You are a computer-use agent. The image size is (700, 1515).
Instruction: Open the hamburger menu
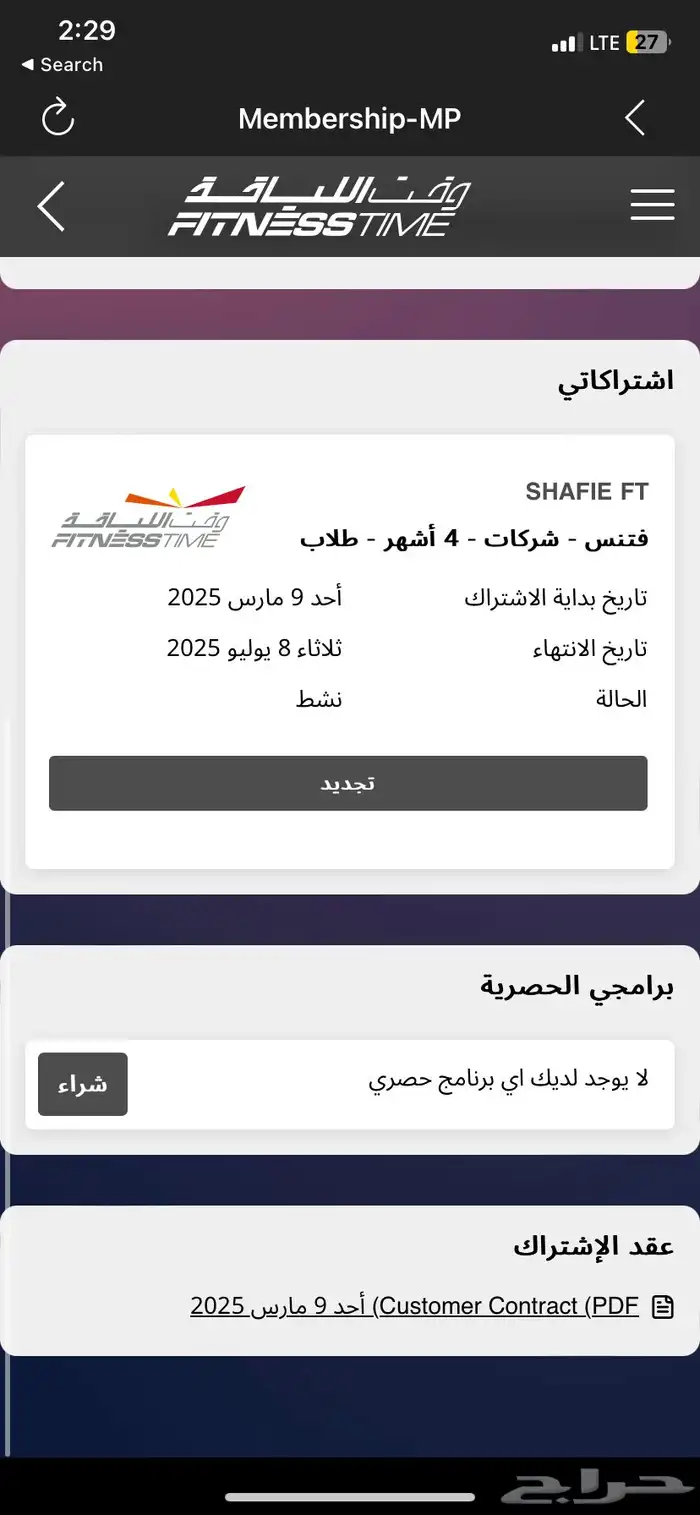pos(652,205)
